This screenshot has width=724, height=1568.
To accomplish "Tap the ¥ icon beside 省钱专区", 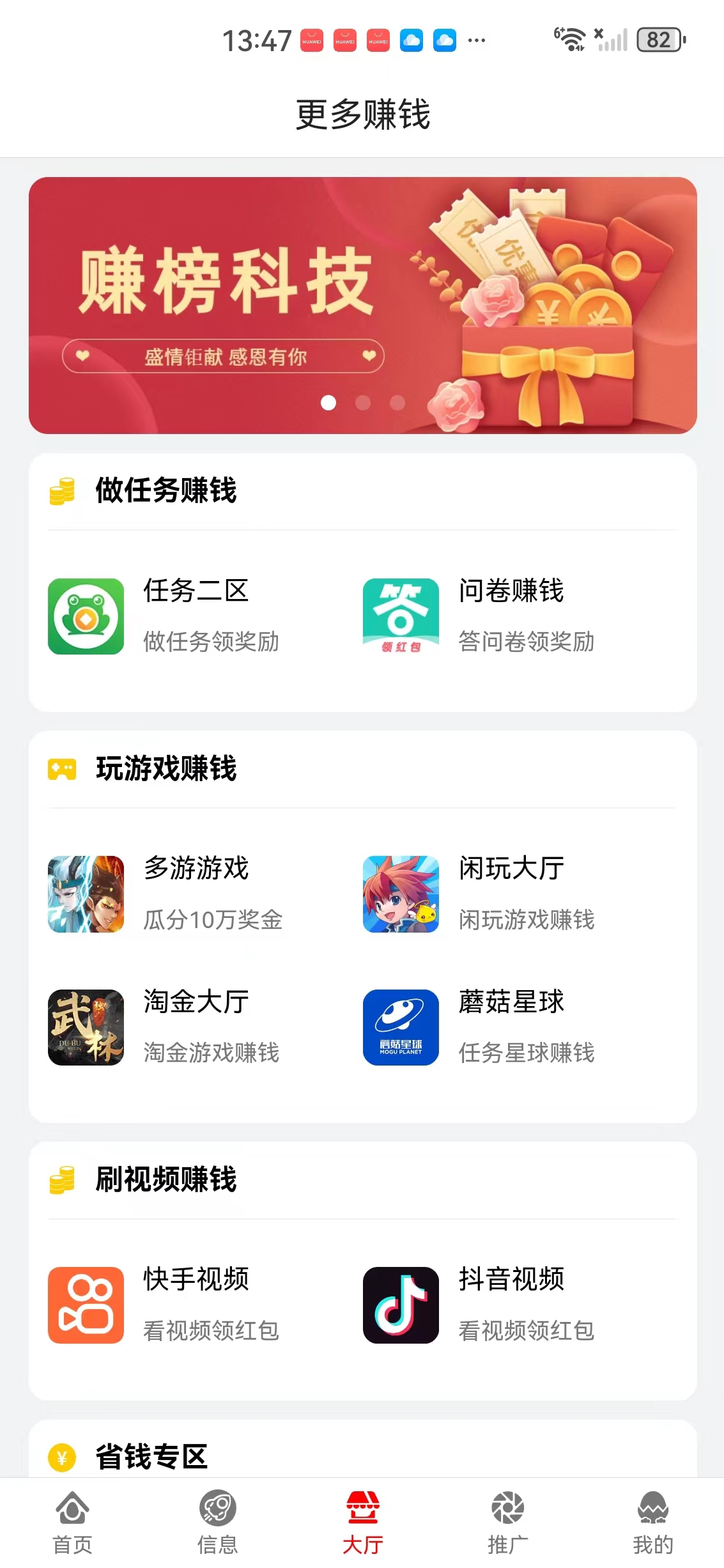I will click(62, 1458).
